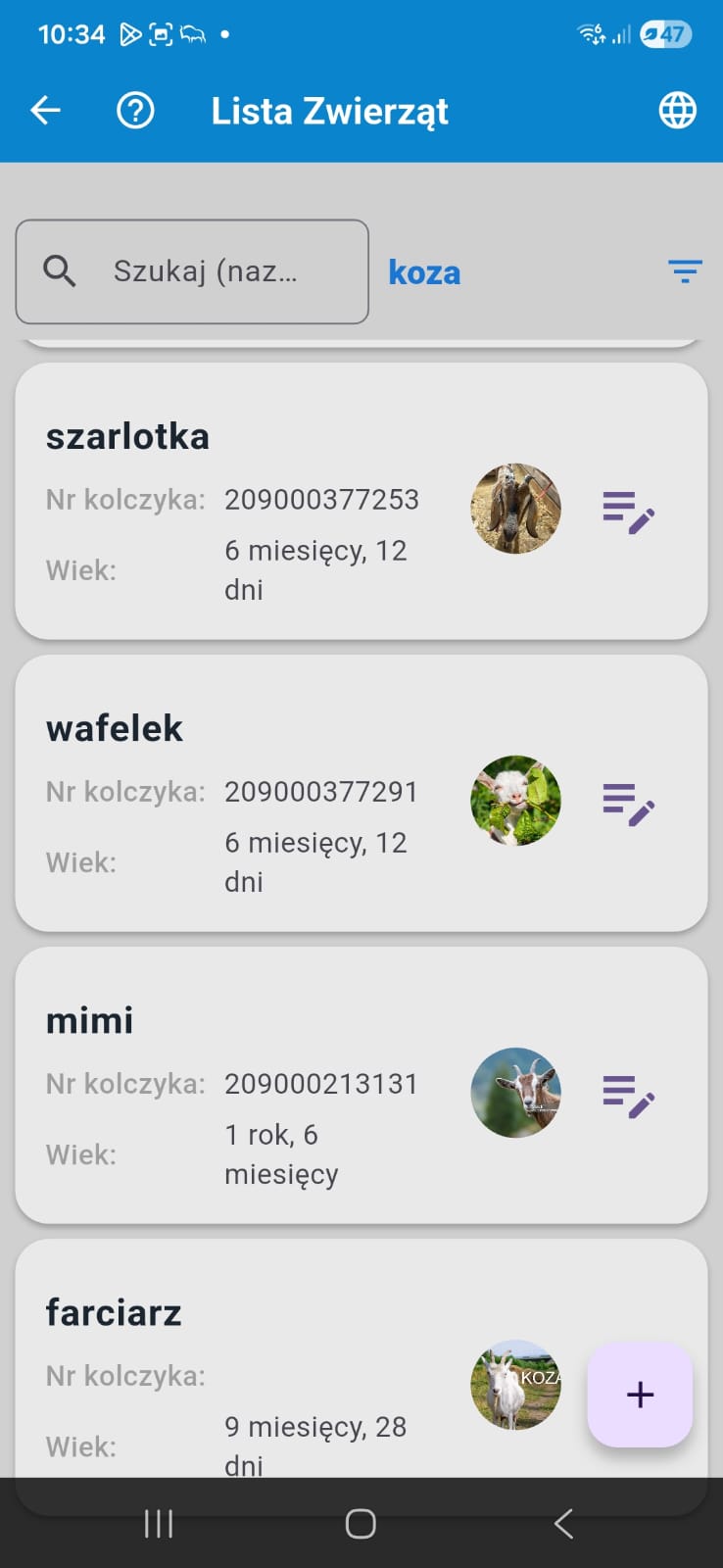Click the 'Szukaj' search input field
This screenshot has width=723, height=1568.
tap(211, 271)
